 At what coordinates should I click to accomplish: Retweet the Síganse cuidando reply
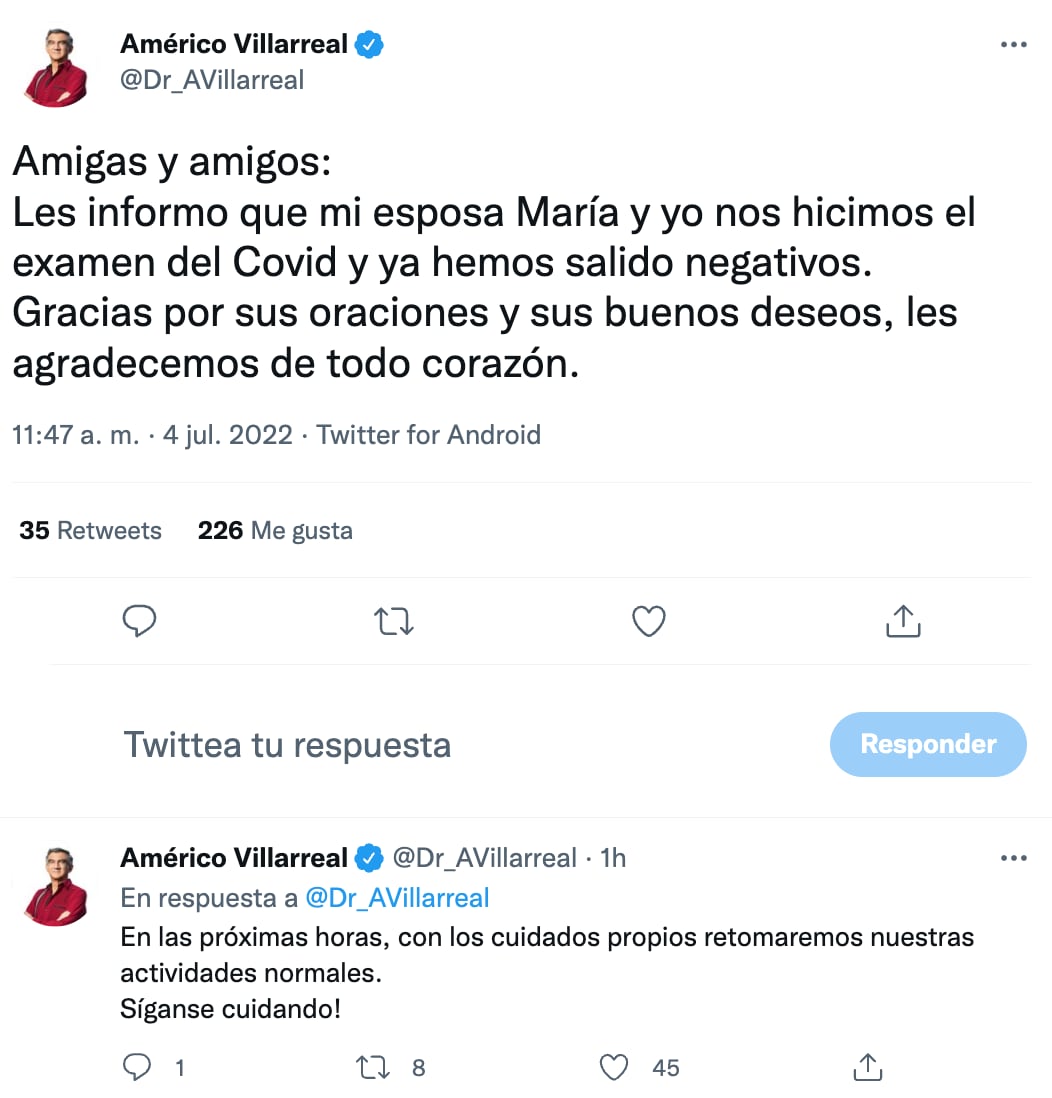click(373, 1068)
